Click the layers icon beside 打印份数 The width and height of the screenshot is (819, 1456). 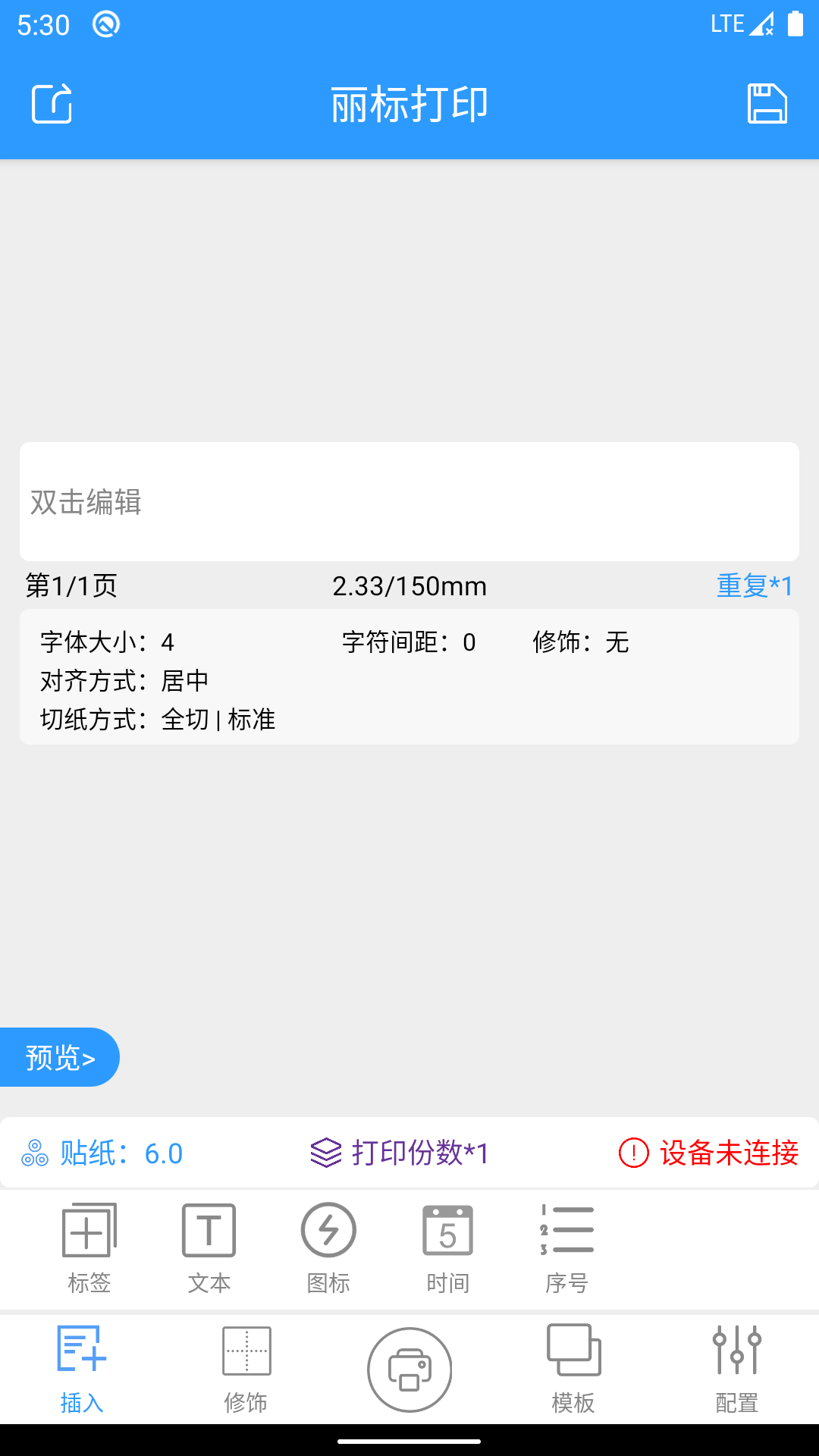pyautogui.click(x=325, y=1153)
